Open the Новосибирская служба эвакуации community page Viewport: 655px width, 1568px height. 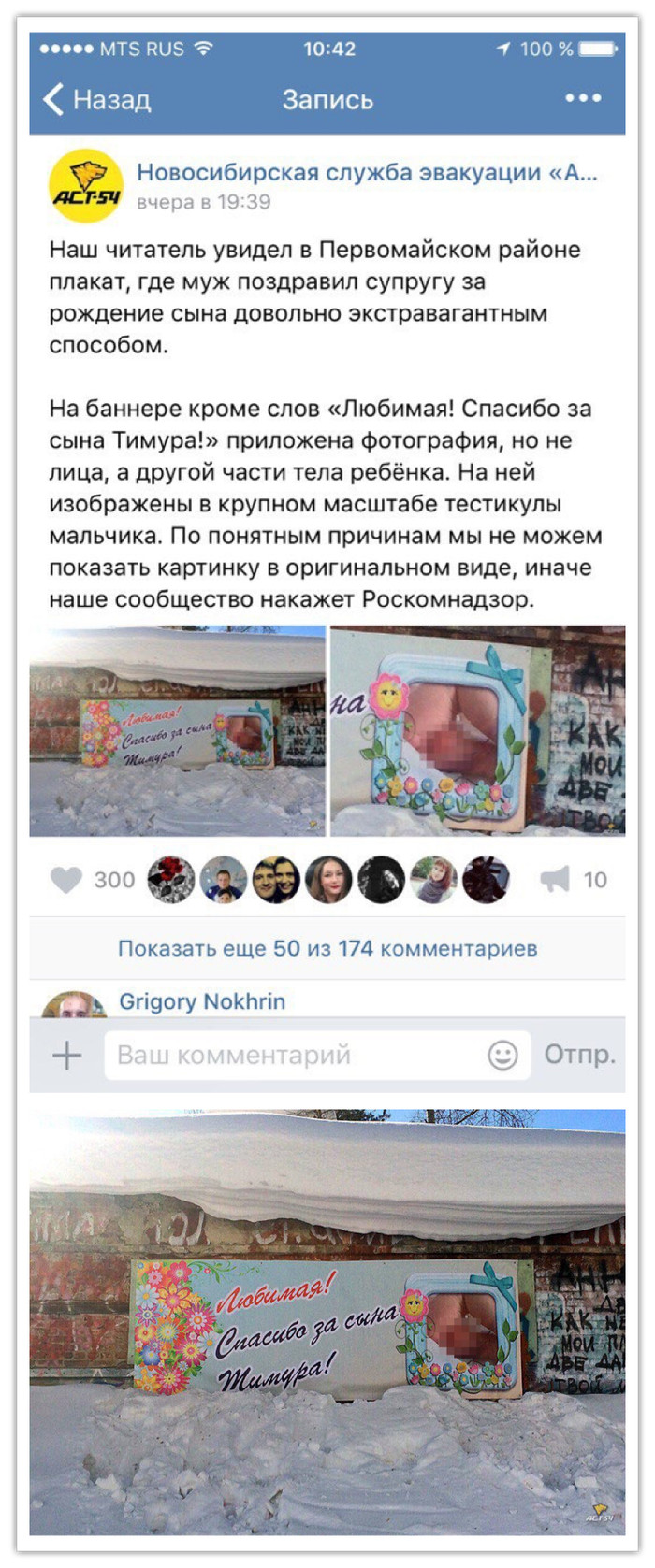point(367,172)
